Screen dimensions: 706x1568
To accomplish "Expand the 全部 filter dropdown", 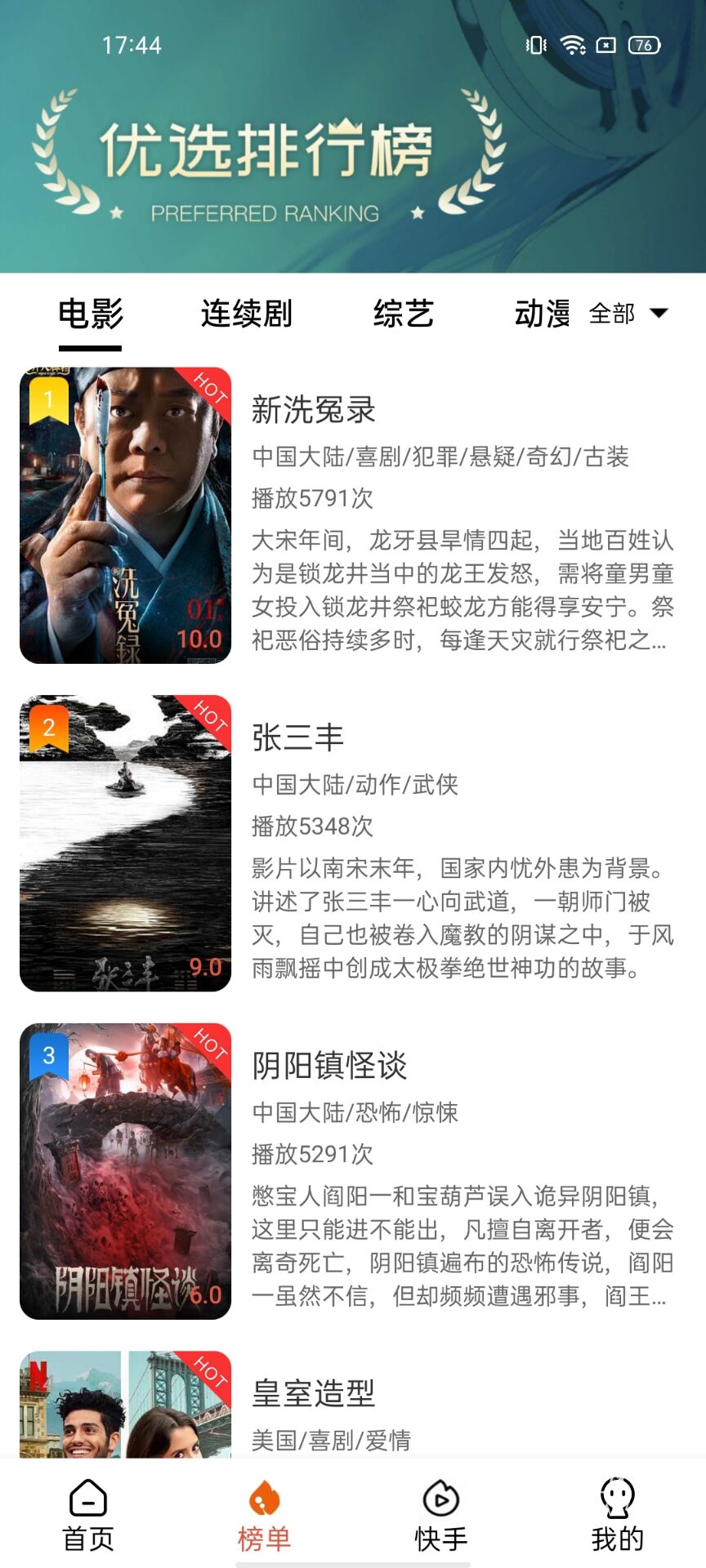I will click(628, 313).
